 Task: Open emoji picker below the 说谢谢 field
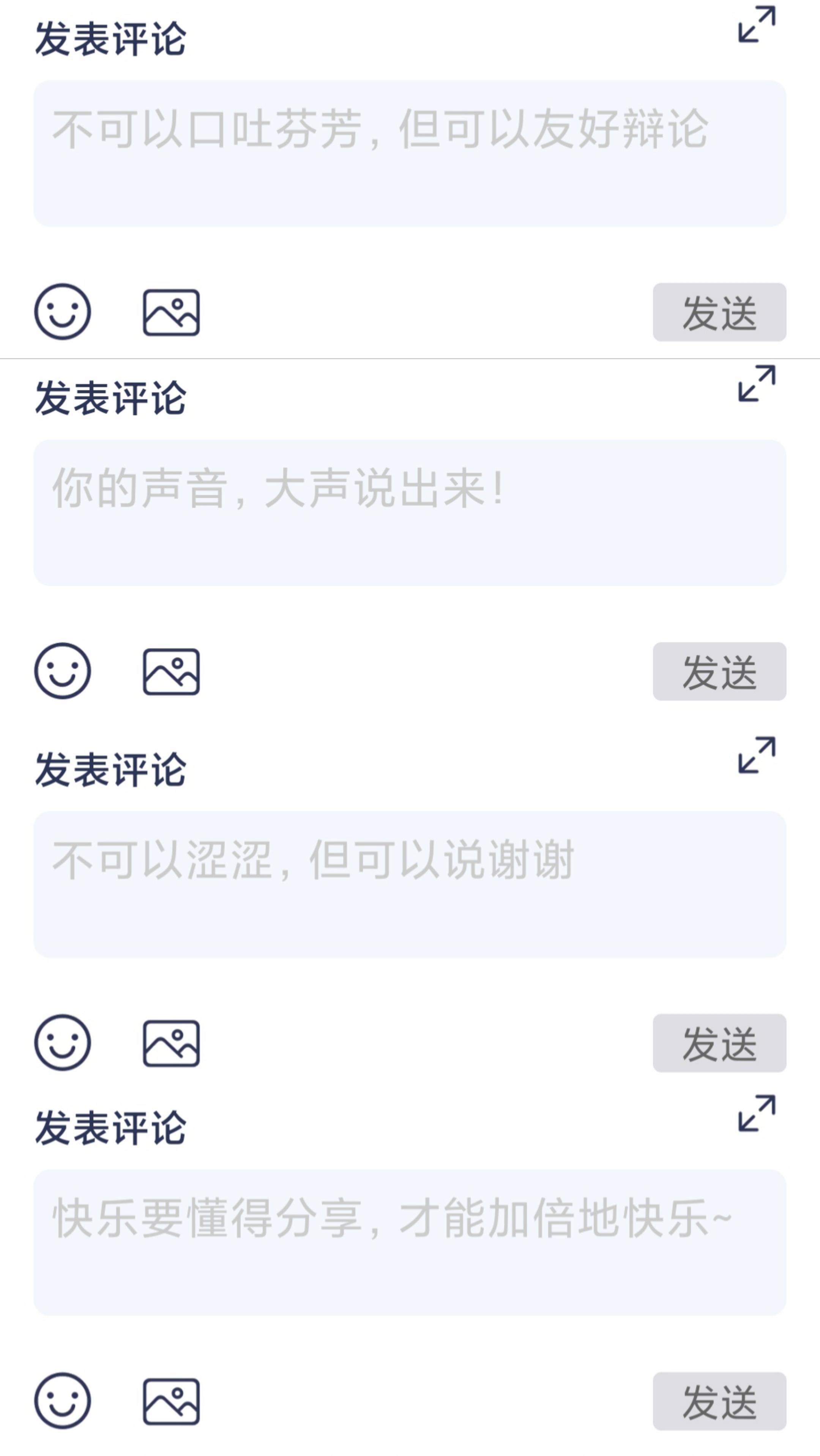[x=63, y=1042]
